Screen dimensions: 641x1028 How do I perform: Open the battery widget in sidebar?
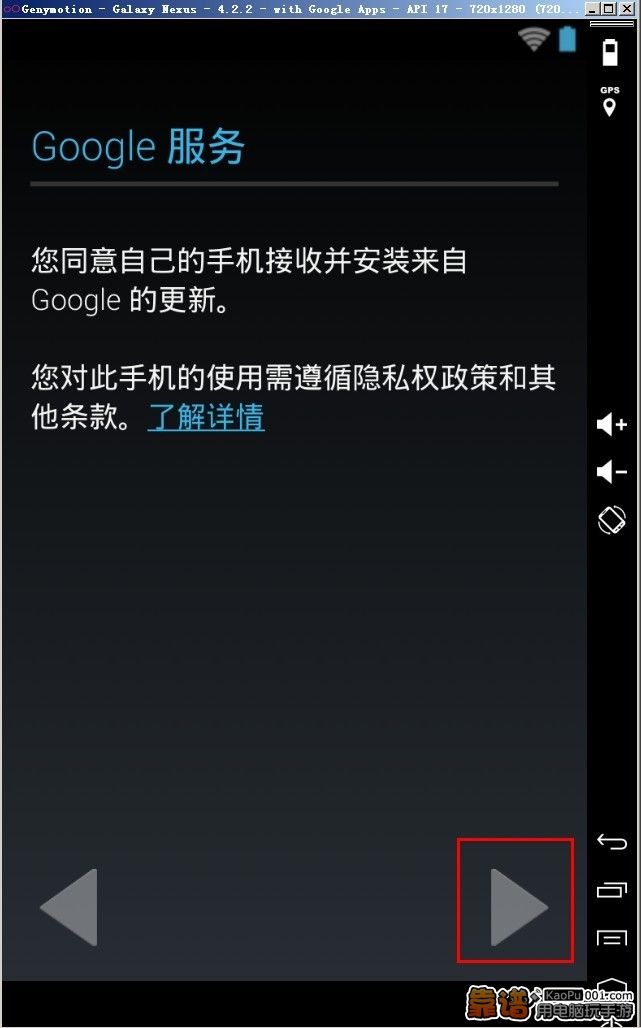[610, 53]
